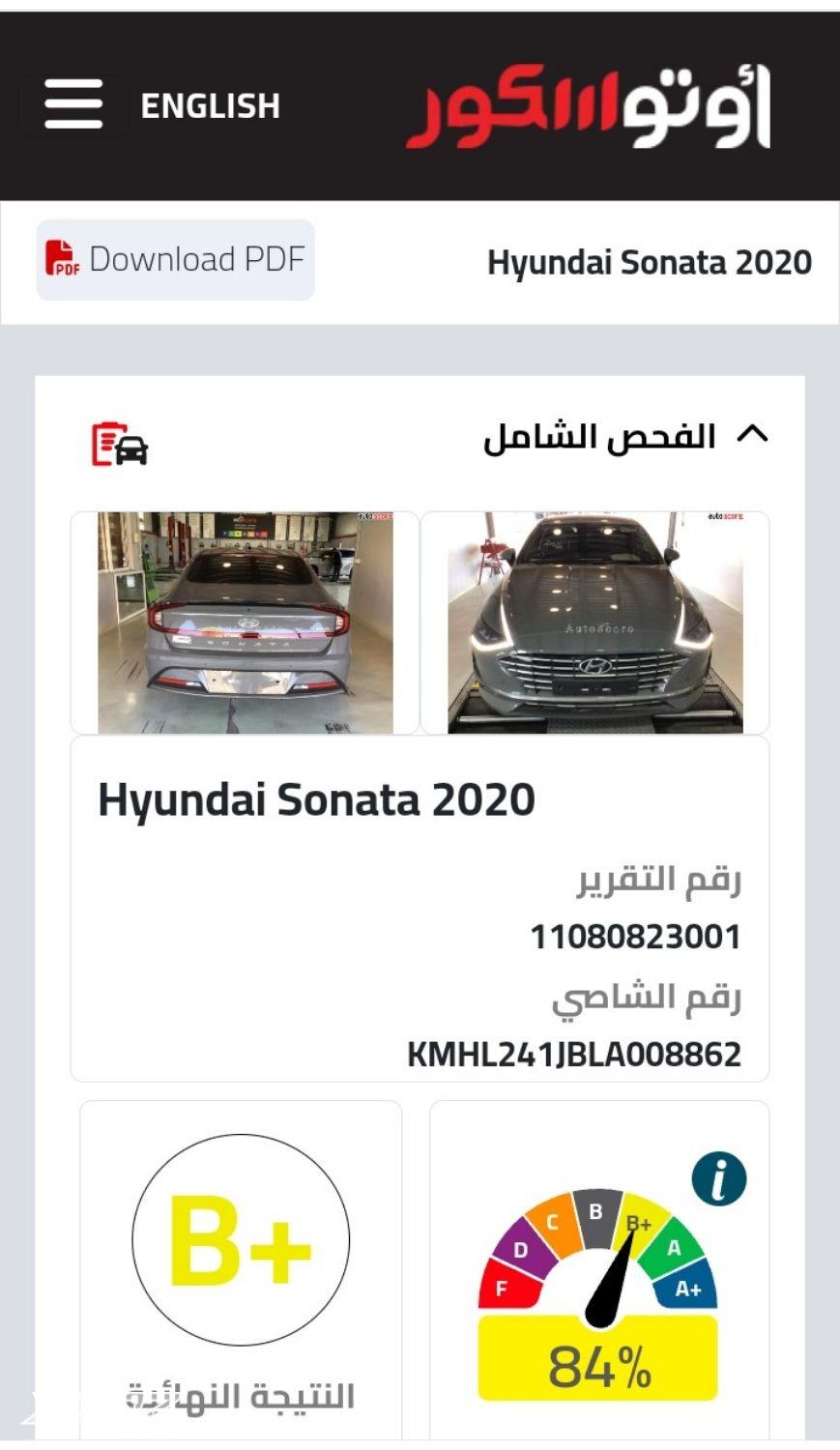Collapse the comprehensive inspection section

point(752,435)
